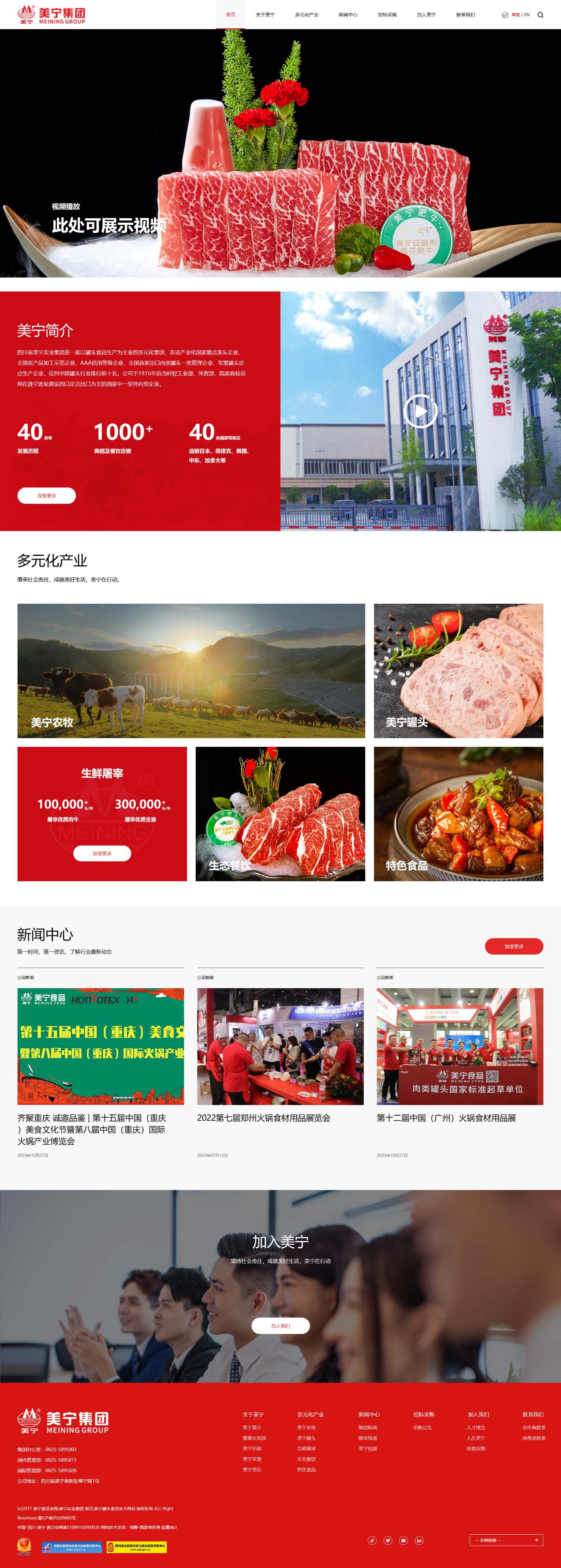This screenshot has width=561, height=1568.
Task: Open 联系我们 in the top navigation
Action: [465, 15]
